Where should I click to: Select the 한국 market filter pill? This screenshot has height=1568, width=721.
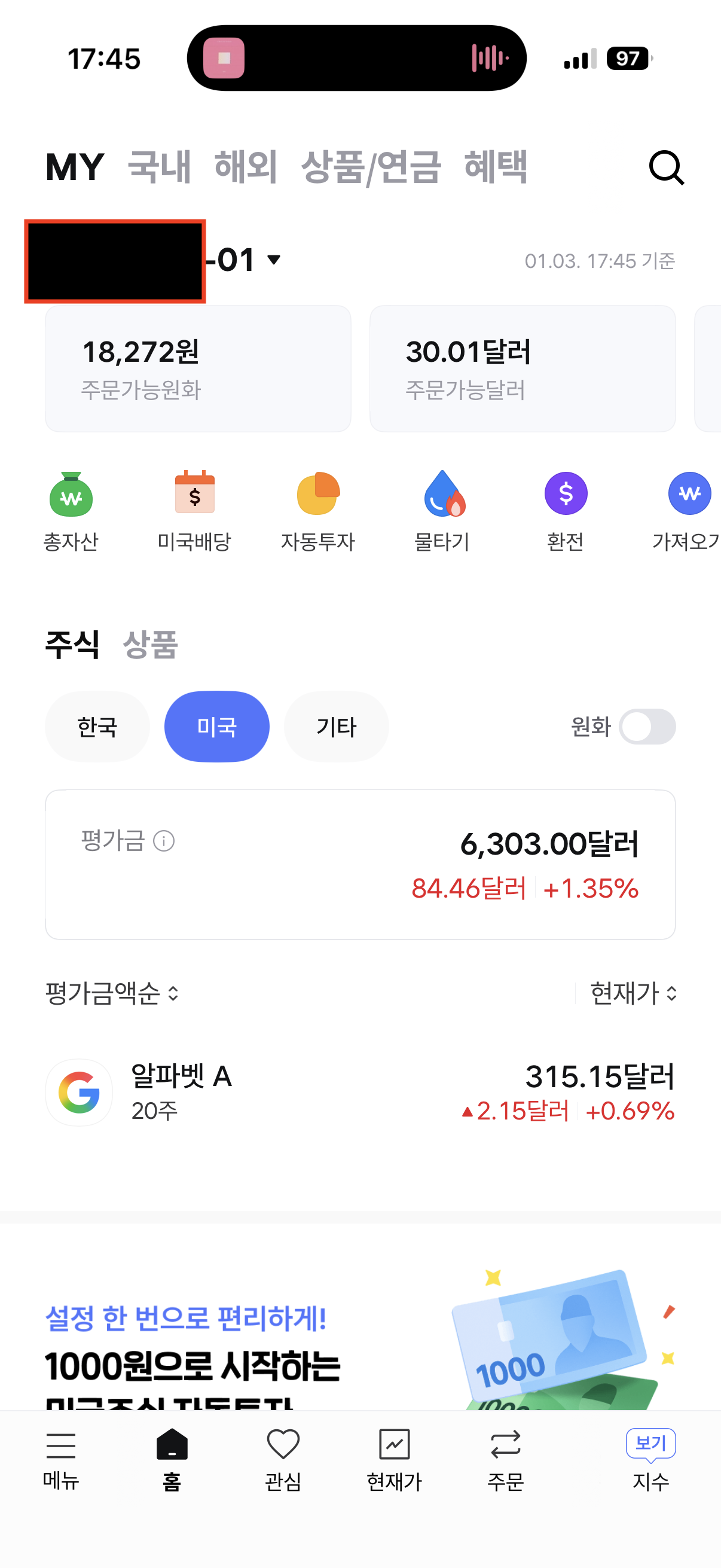[x=97, y=726]
